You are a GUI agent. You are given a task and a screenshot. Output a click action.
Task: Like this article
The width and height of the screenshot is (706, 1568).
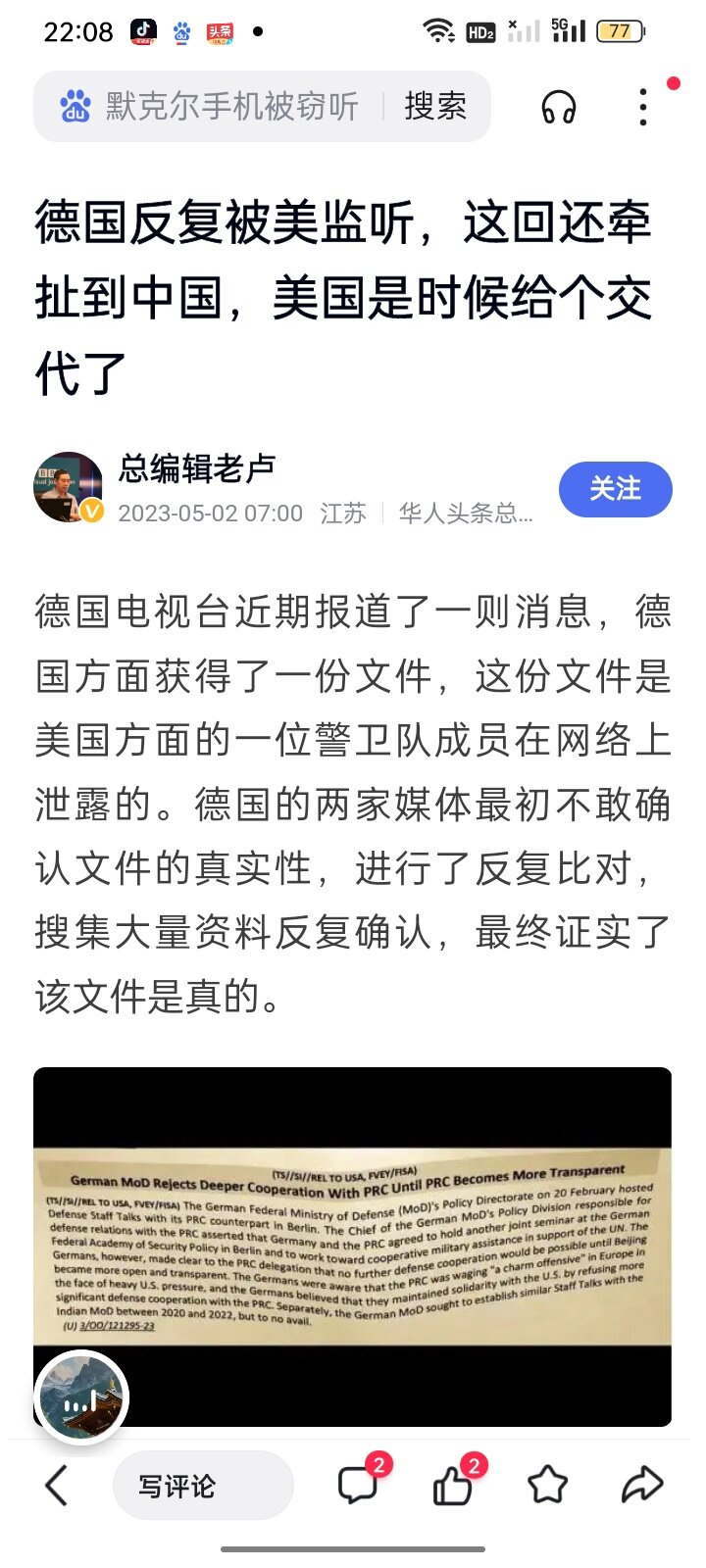pyautogui.click(x=453, y=1486)
